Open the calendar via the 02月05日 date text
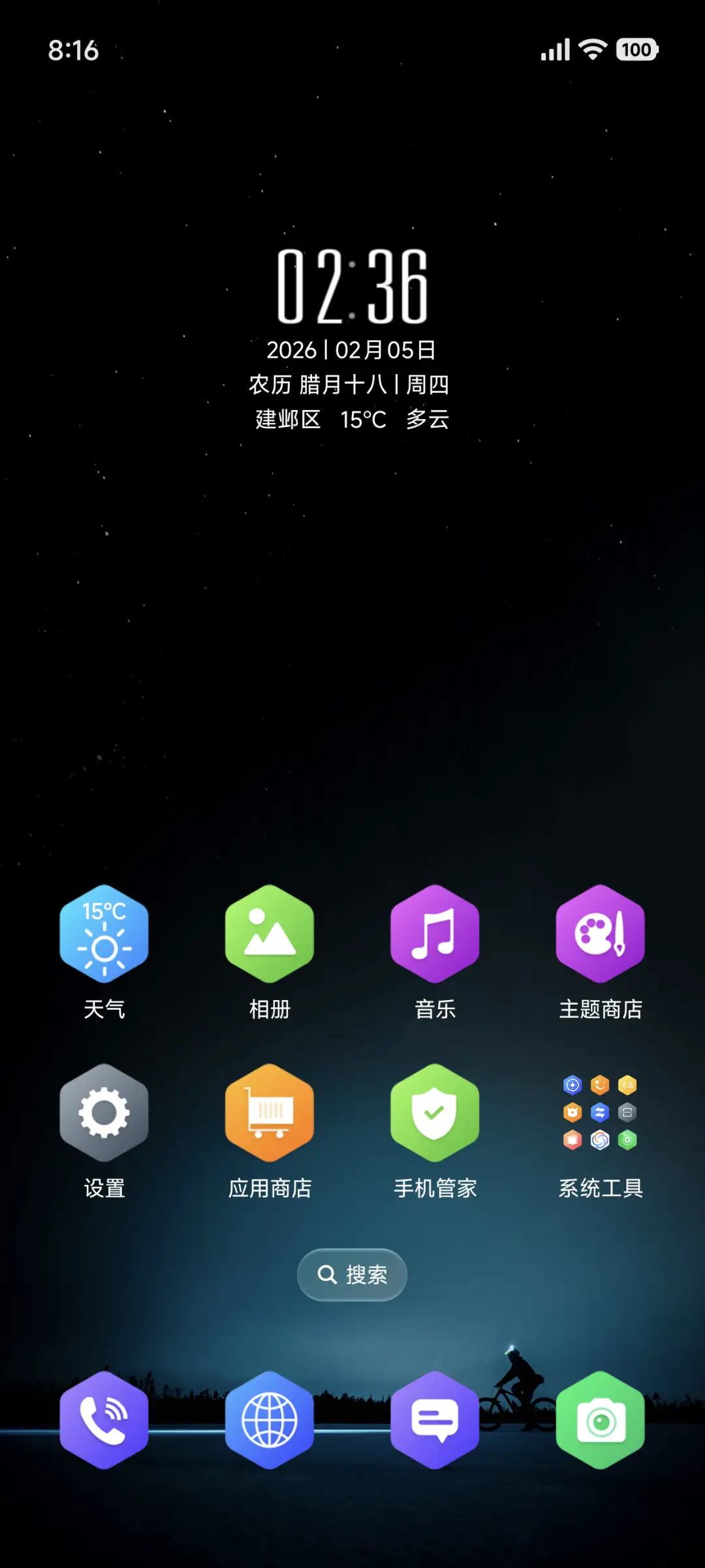Viewport: 705px width, 1568px height. tap(351, 351)
